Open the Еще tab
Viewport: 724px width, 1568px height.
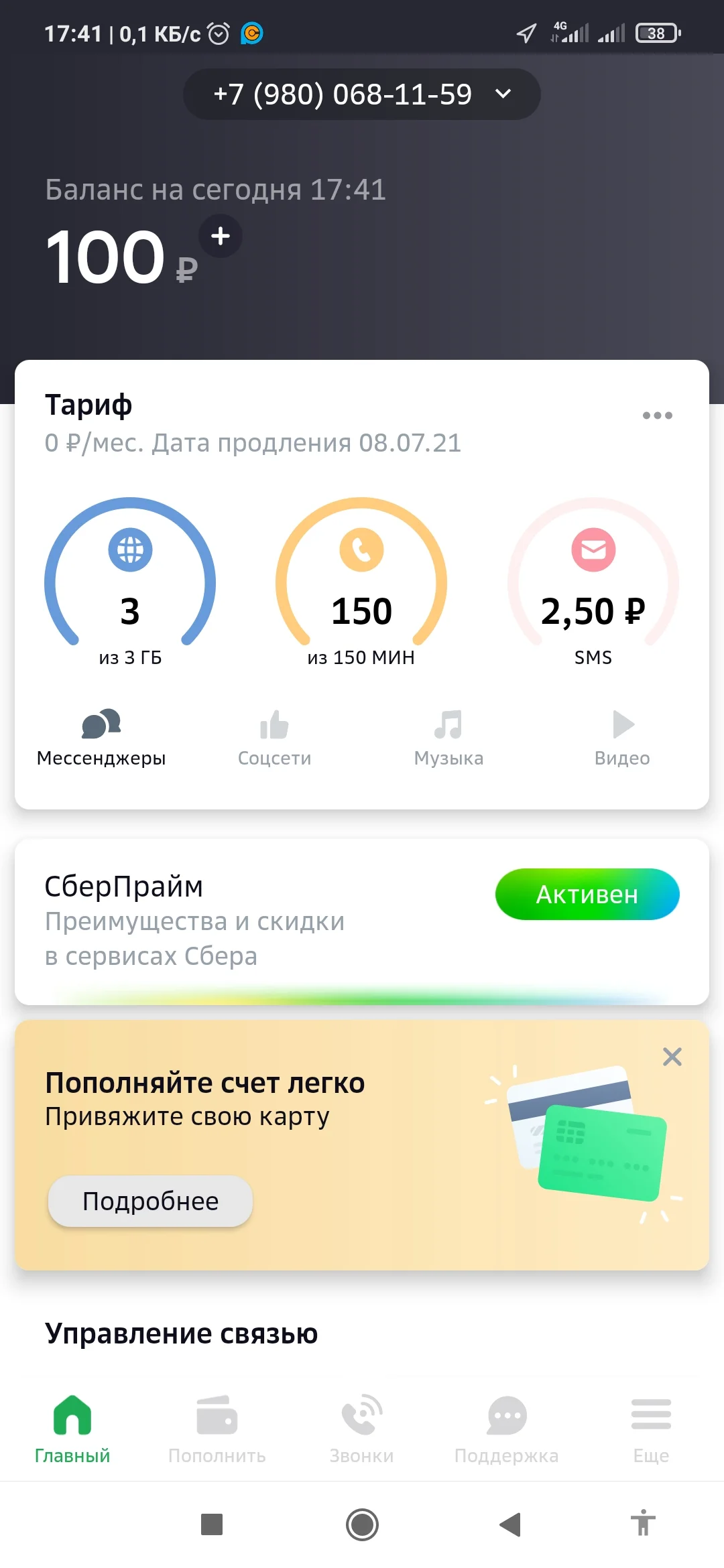click(x=651, y=1429)
